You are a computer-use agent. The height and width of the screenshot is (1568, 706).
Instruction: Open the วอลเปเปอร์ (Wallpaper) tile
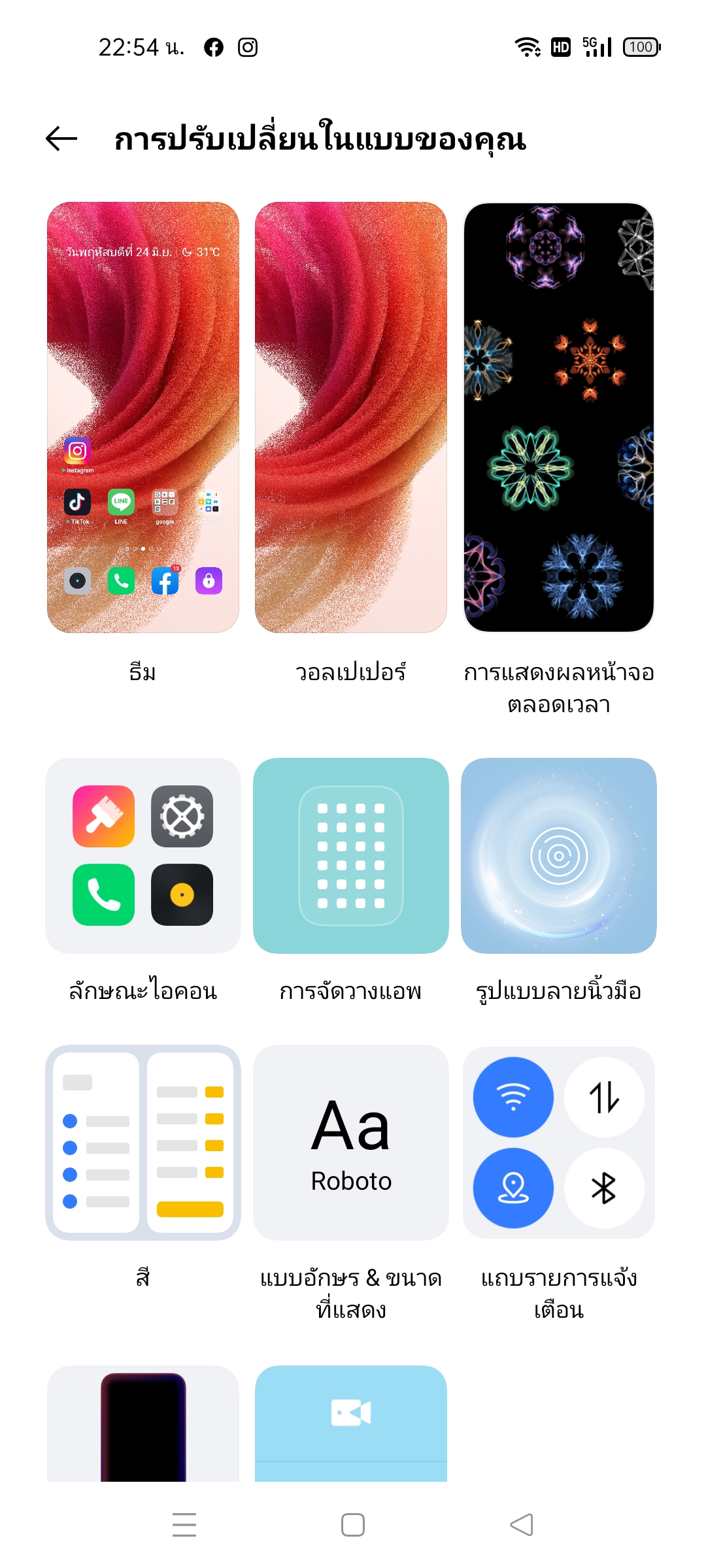351,417
